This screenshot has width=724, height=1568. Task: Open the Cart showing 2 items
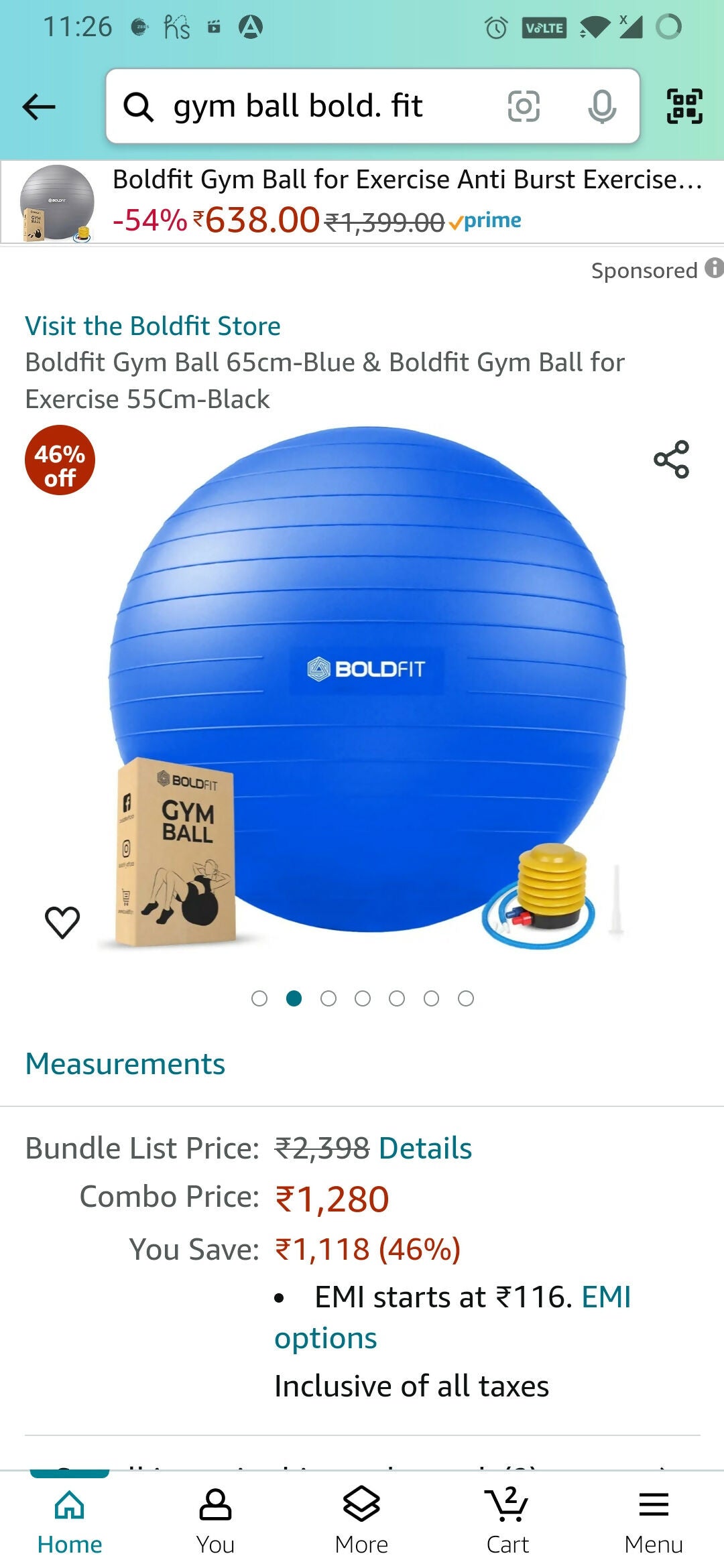[x=507, y=1518]
